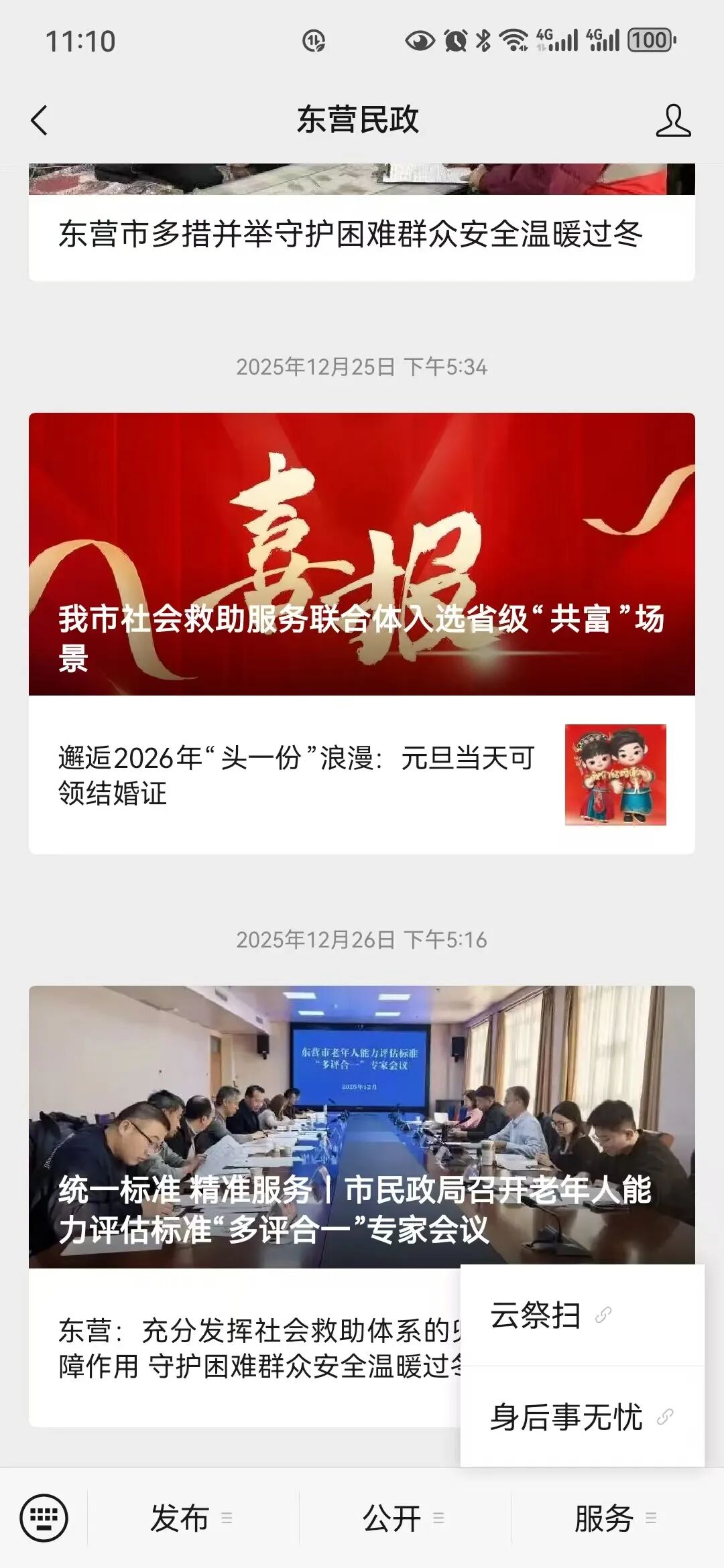Tap the Wi-Fi icon in the status bar

pyautogui.click(x=514, y=42)
